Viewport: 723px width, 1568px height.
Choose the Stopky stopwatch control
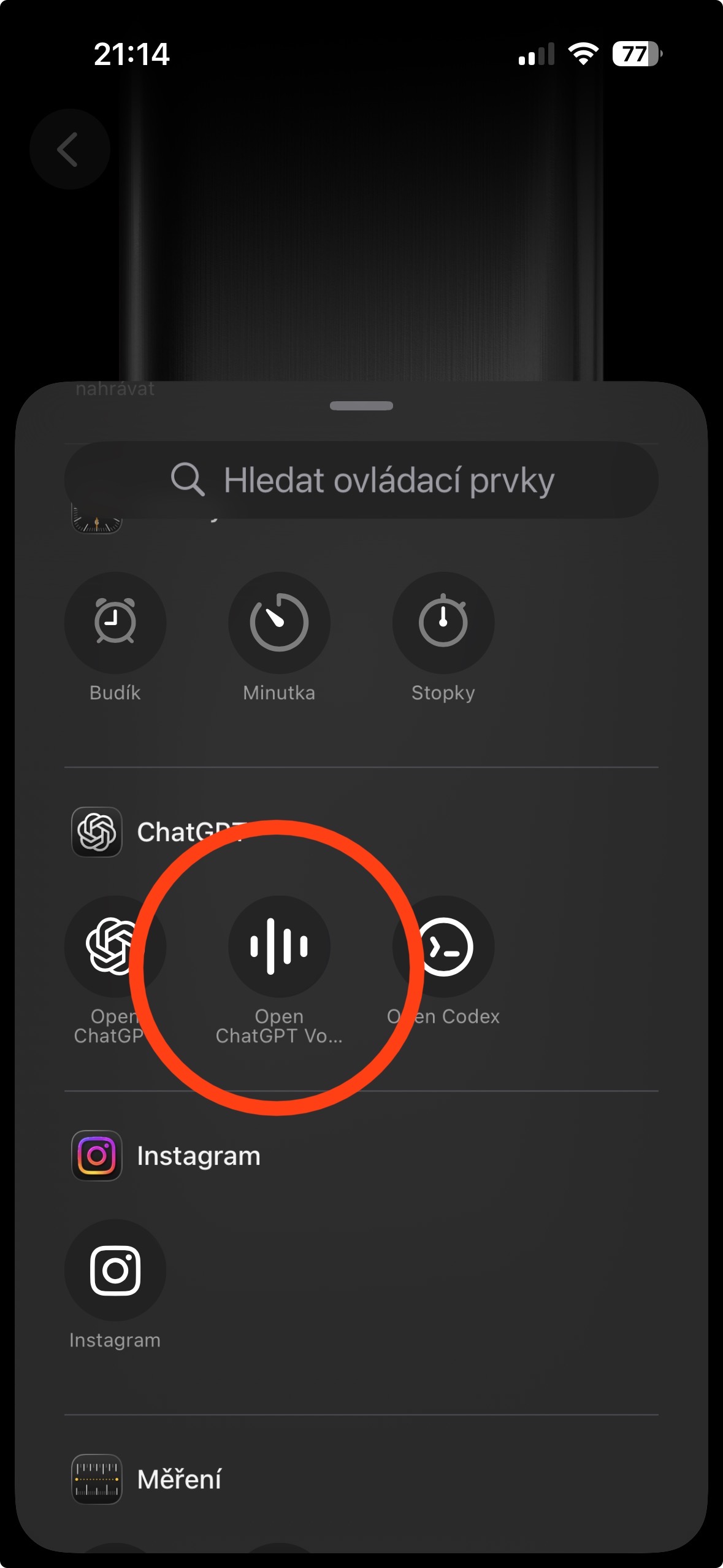point(443,623)
